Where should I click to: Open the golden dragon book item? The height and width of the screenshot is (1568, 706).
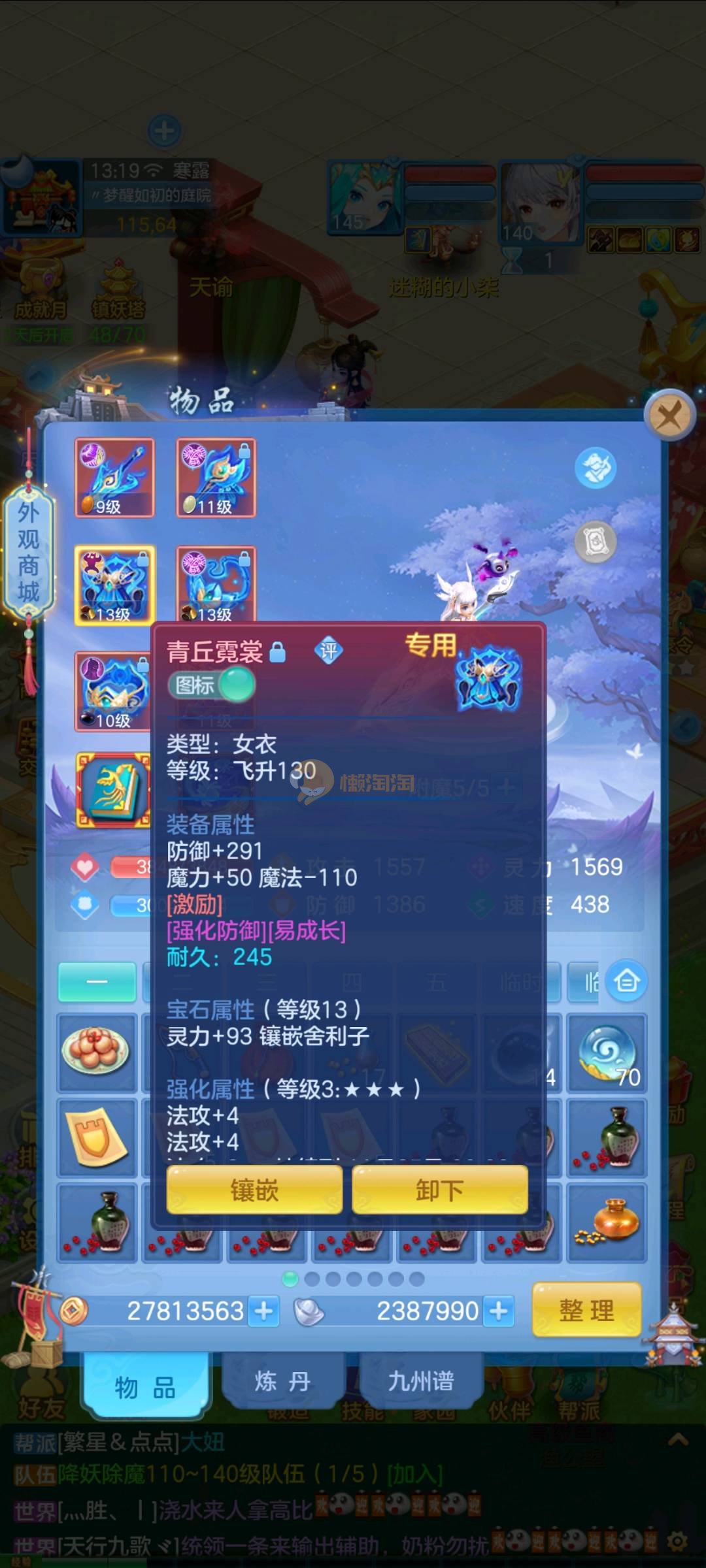pos(113,790)
